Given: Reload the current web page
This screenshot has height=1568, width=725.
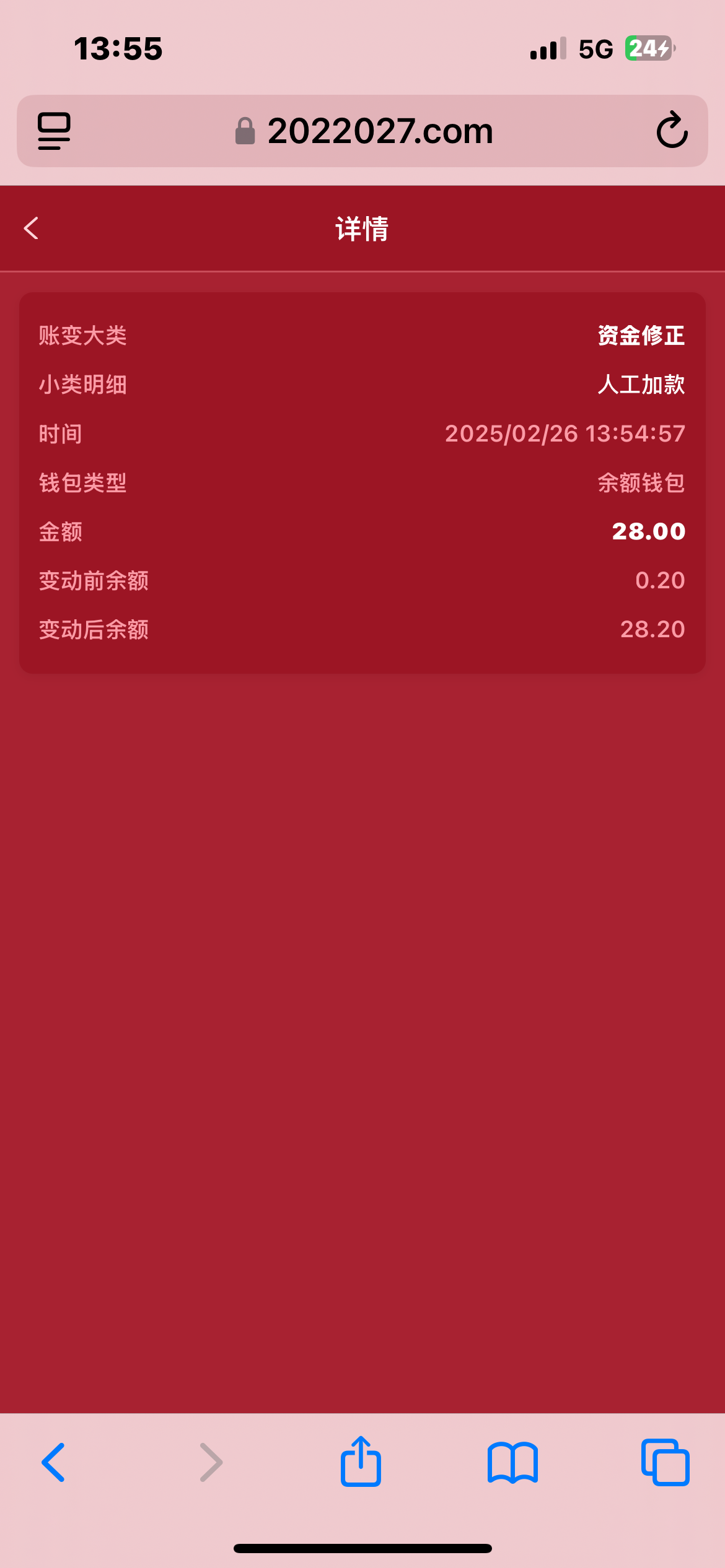Looking at the screenshot, I should (672, 131).
